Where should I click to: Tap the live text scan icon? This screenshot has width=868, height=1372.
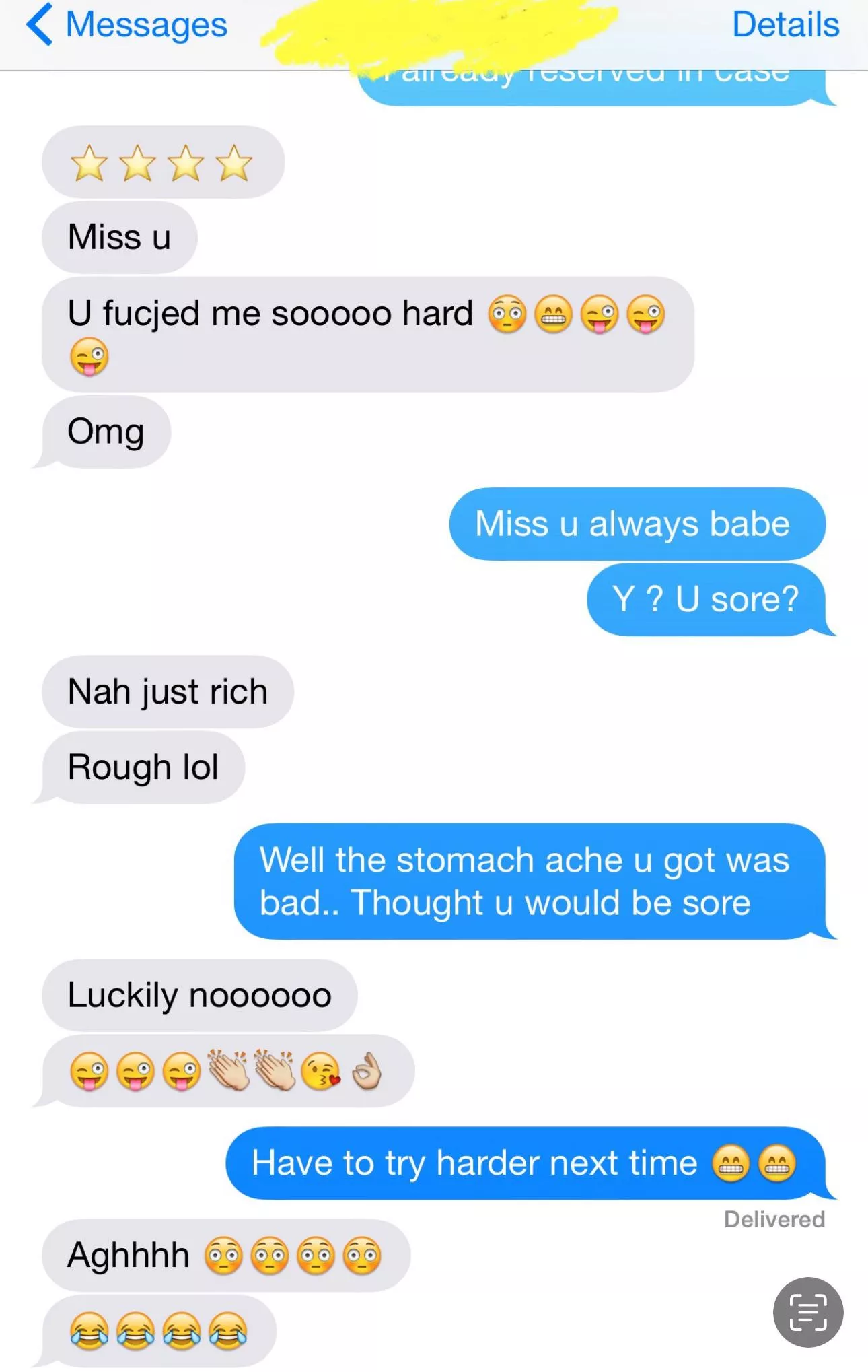(807, 1311)
